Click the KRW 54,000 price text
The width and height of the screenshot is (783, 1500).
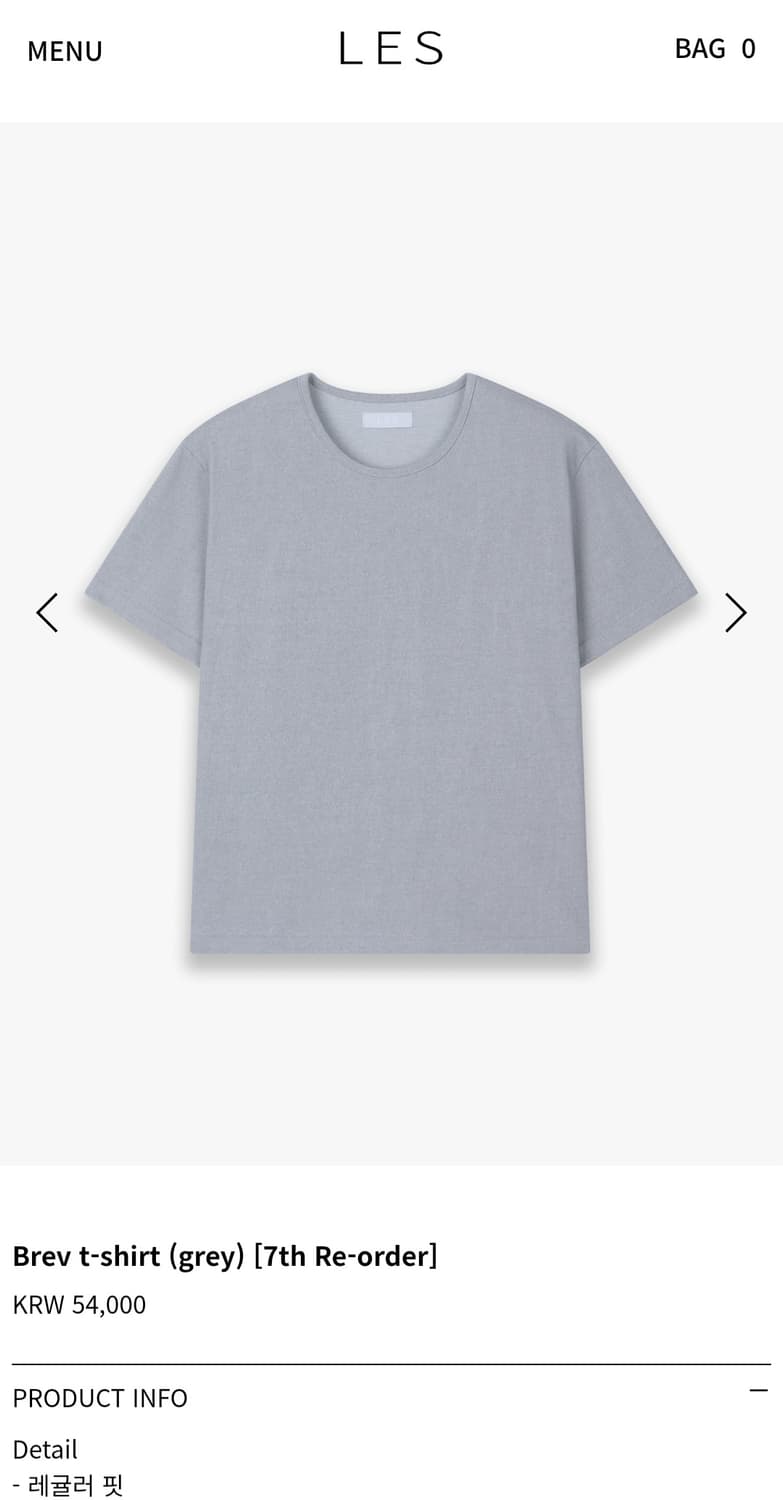tap(80, 1305)
